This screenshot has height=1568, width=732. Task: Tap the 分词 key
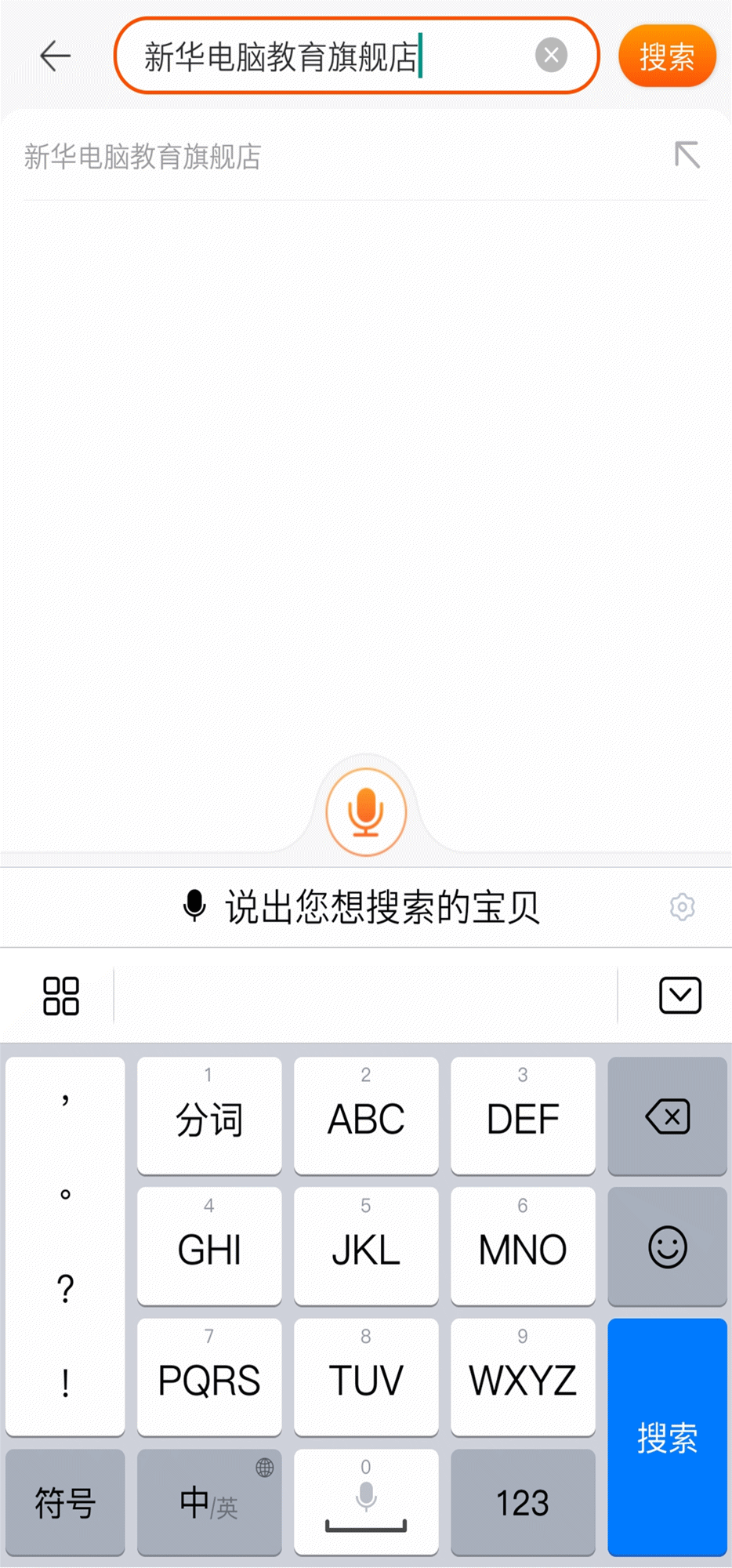coord(209,1116)
